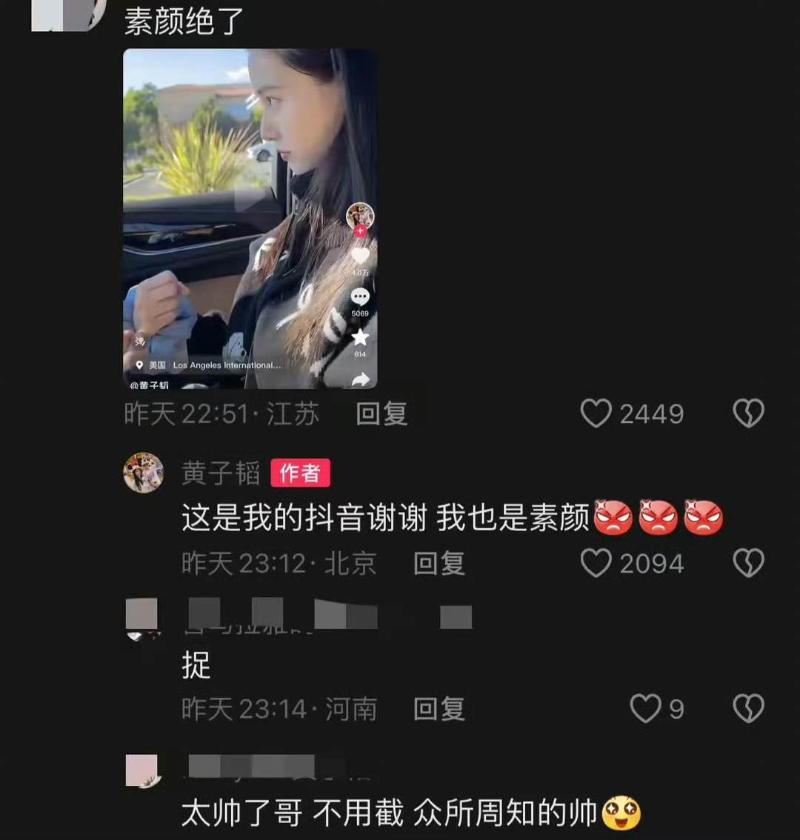Open the 黄子韬 username link

pyautogui.click(x=220, y=472)
